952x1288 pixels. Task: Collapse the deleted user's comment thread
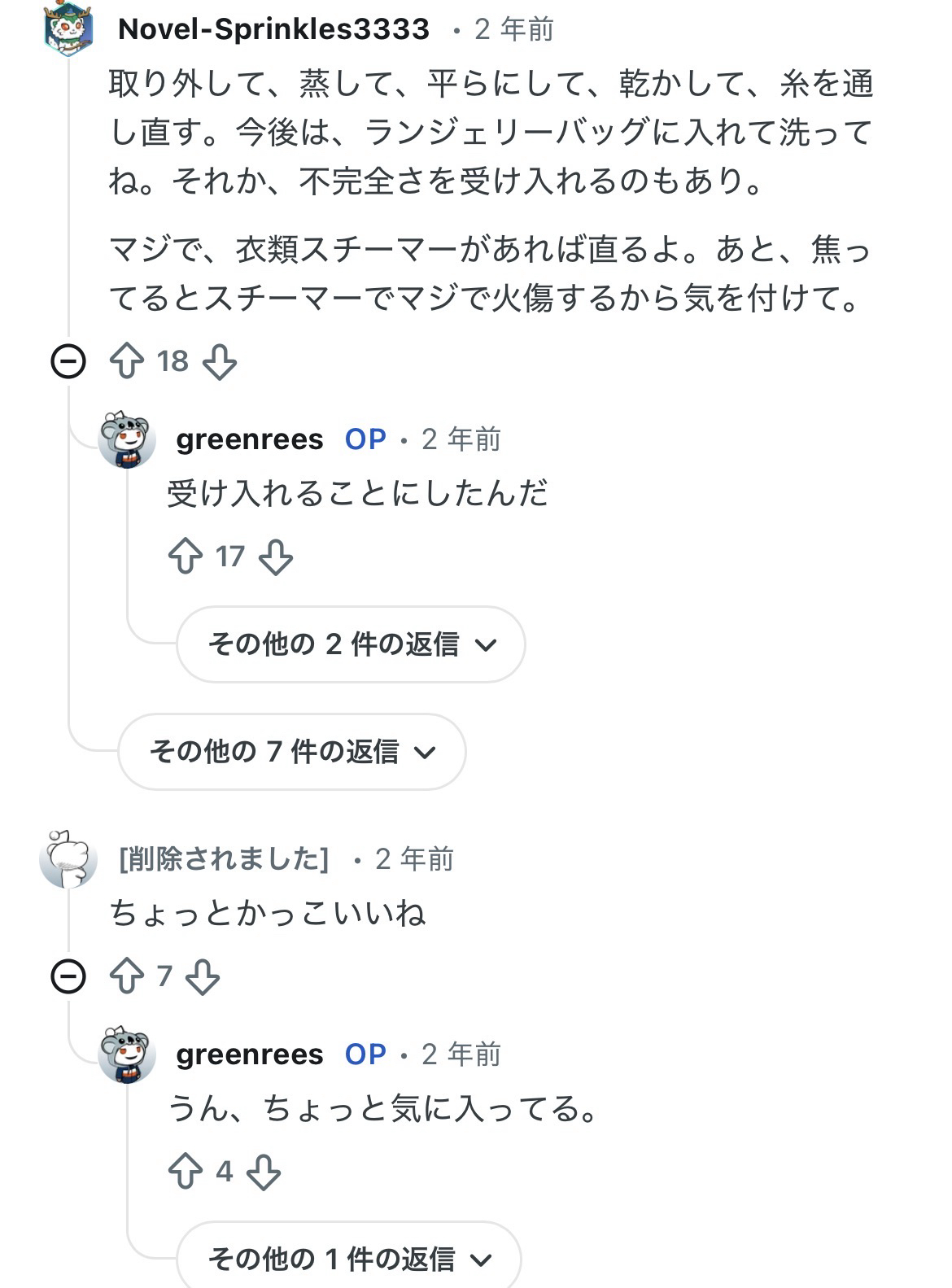[x=68, y=976]
